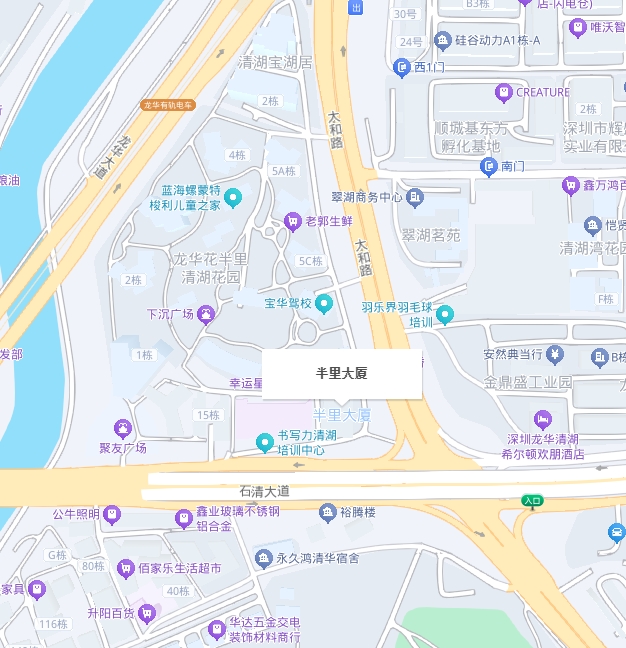Open the 老郭生鲜 shop marker
The width and height of the screenshot is (626, 648).
coord(293,221)
